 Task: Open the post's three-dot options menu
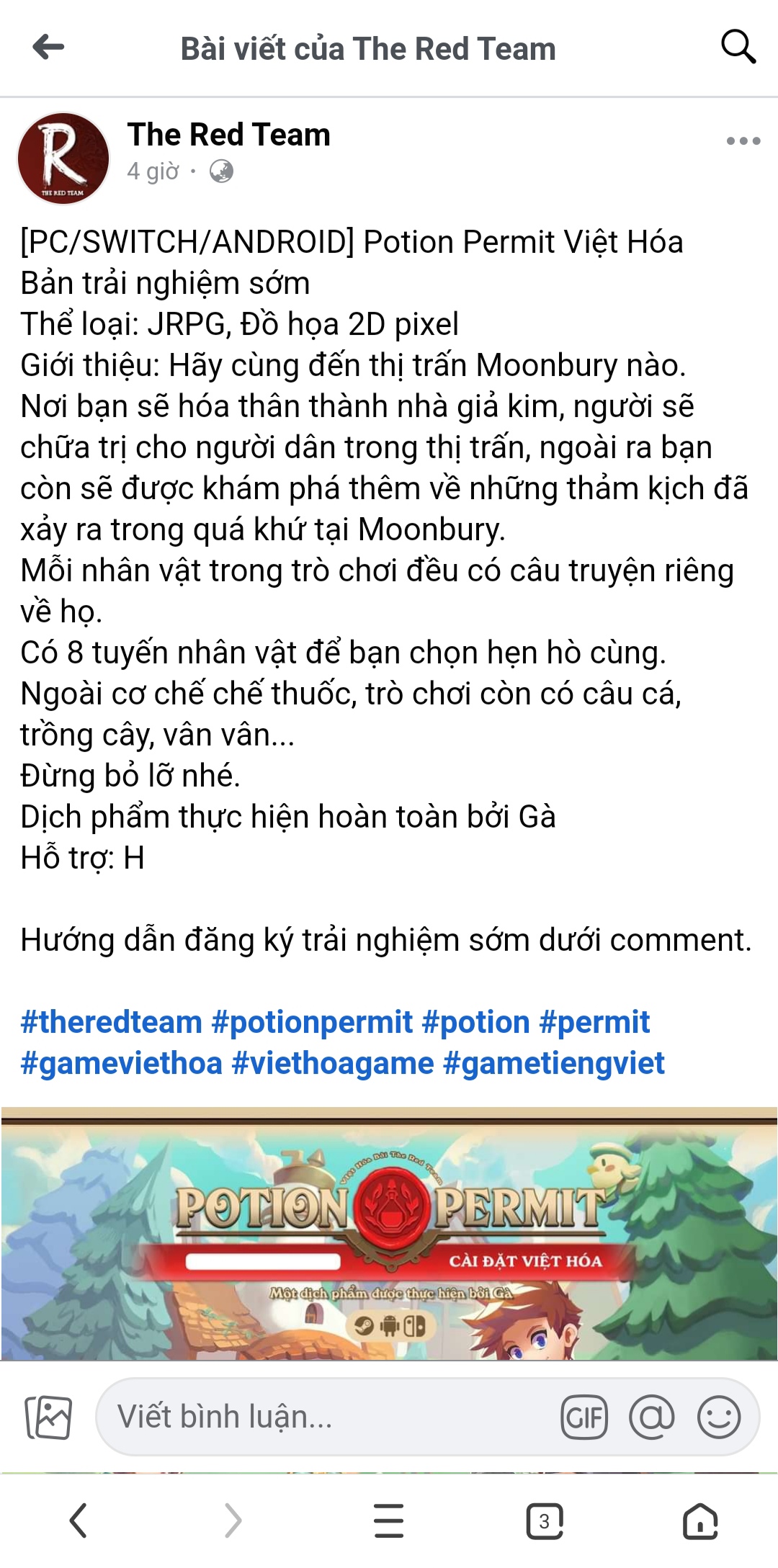coord(743,141)
